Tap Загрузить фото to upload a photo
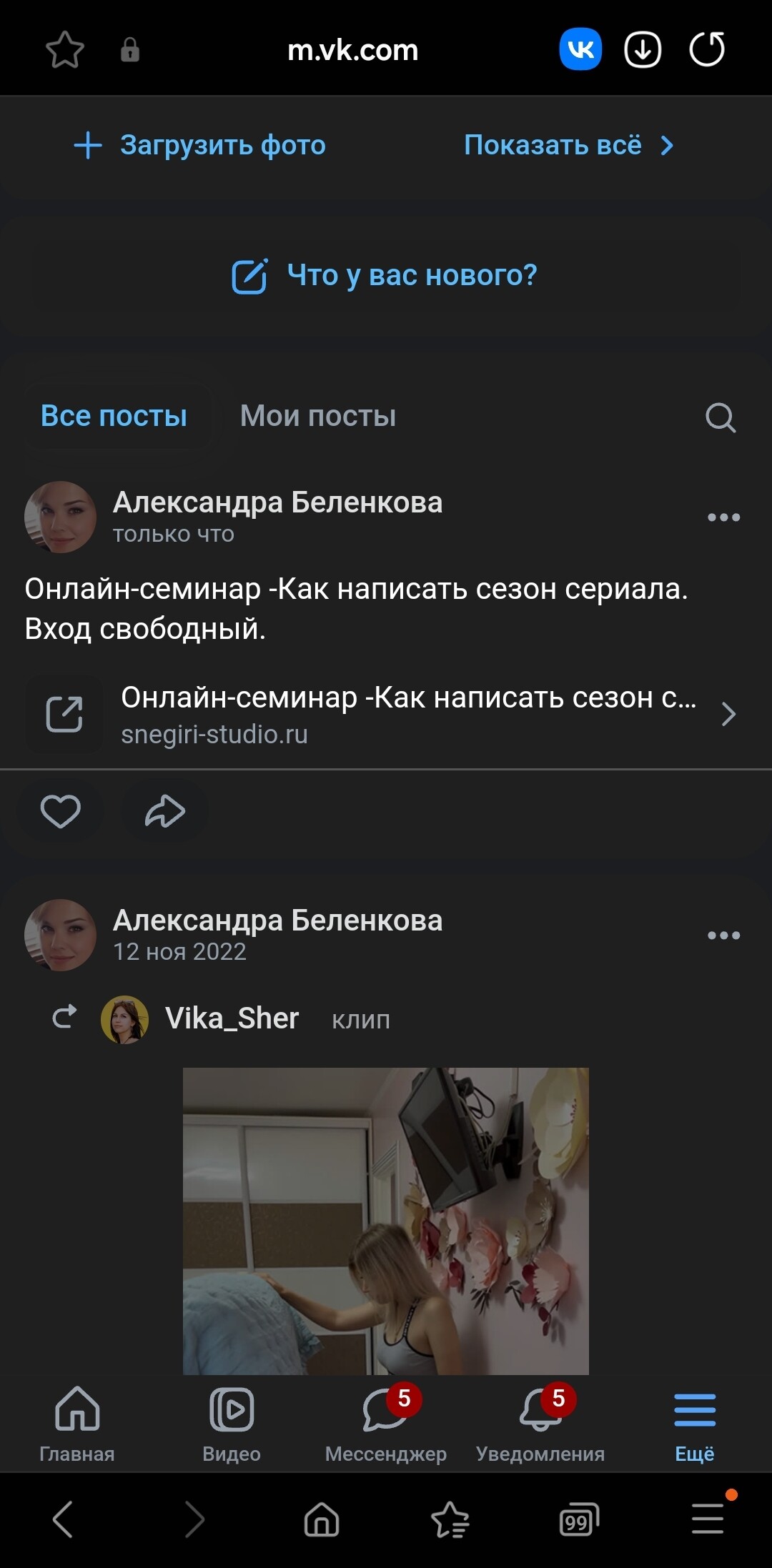 click(200, 145)
